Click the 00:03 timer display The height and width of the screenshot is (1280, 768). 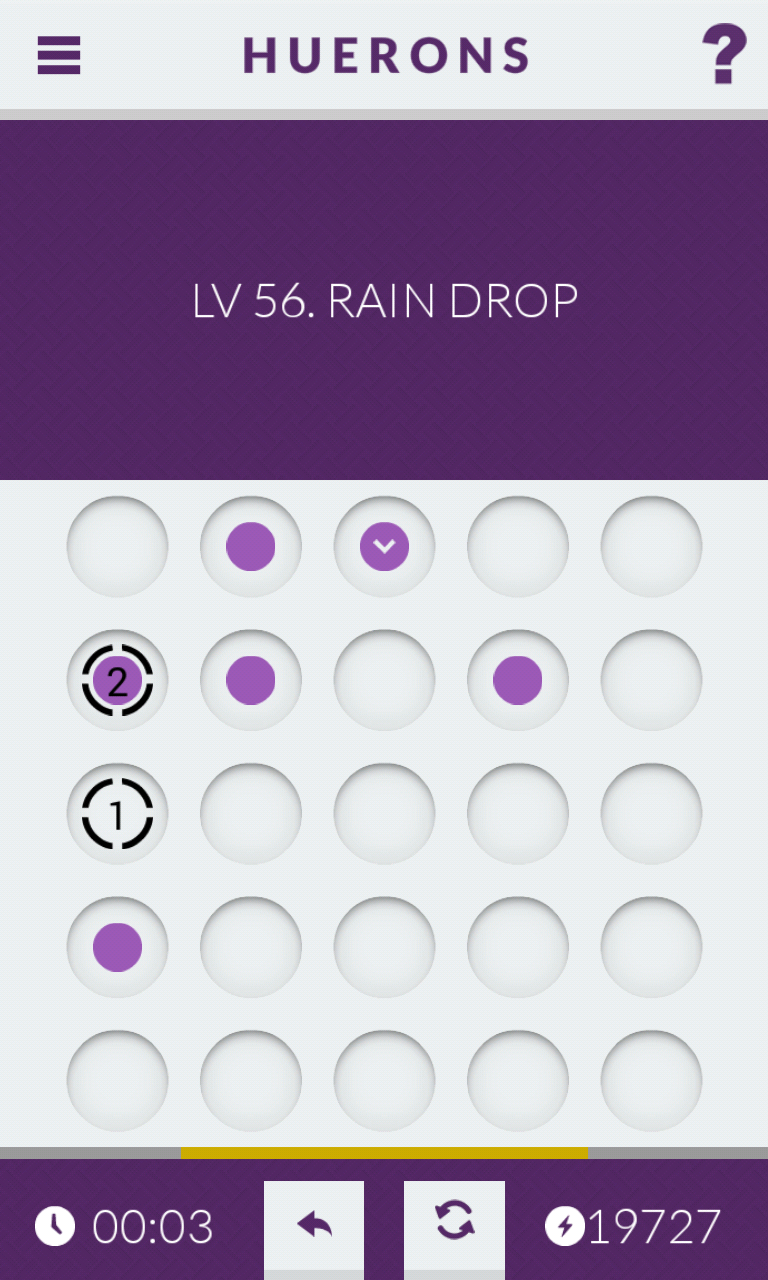[x=152, y=1225]
